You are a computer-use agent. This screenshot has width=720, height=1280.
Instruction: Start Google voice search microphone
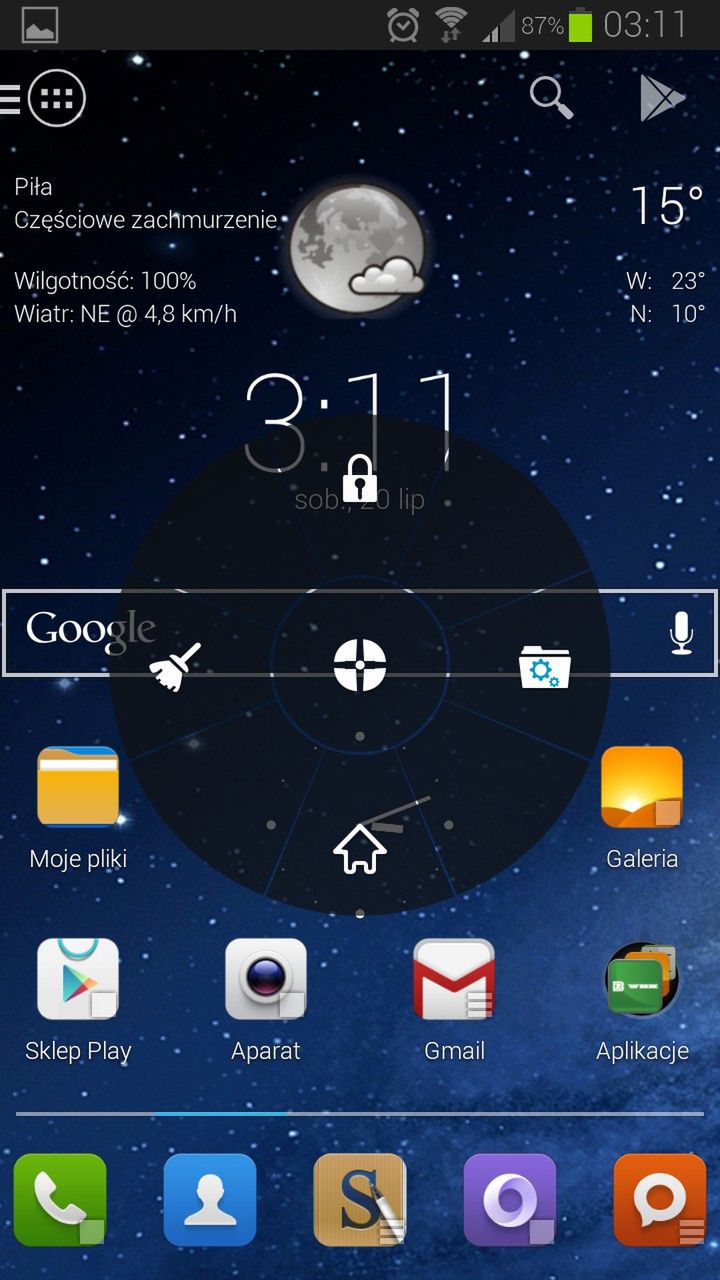682,633
